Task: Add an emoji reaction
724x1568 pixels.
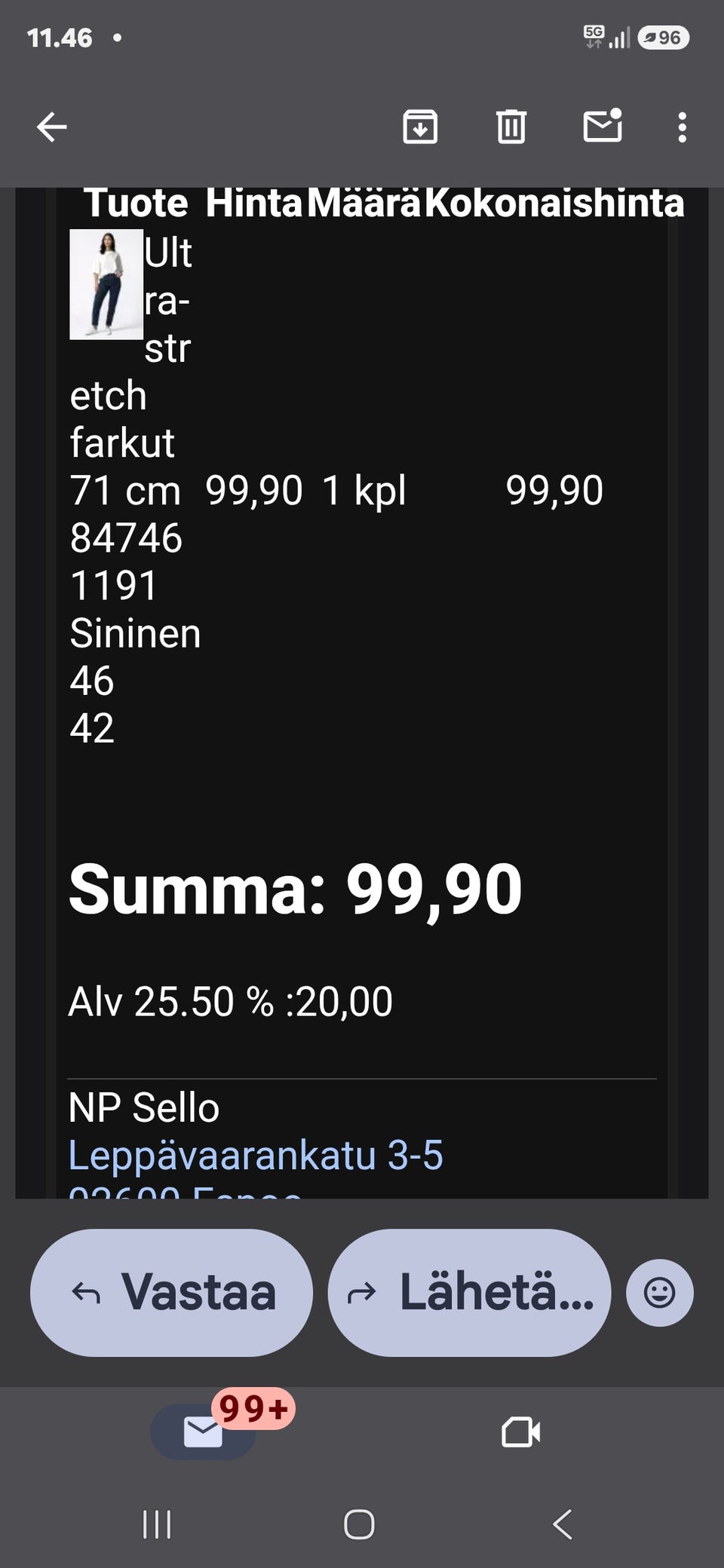Action: click(659, 1293)
